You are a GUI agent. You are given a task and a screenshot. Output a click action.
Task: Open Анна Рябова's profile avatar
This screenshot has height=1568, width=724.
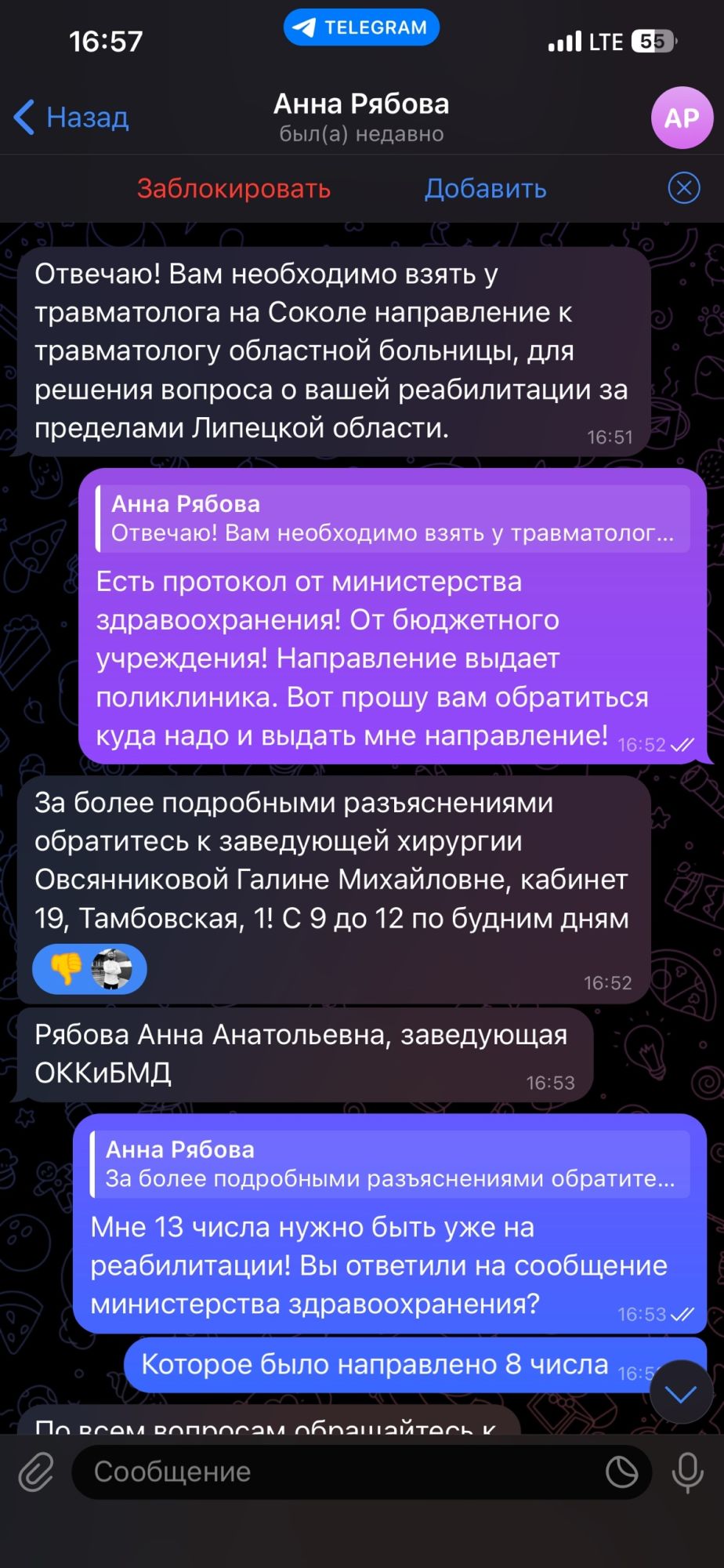click(682, 118)
